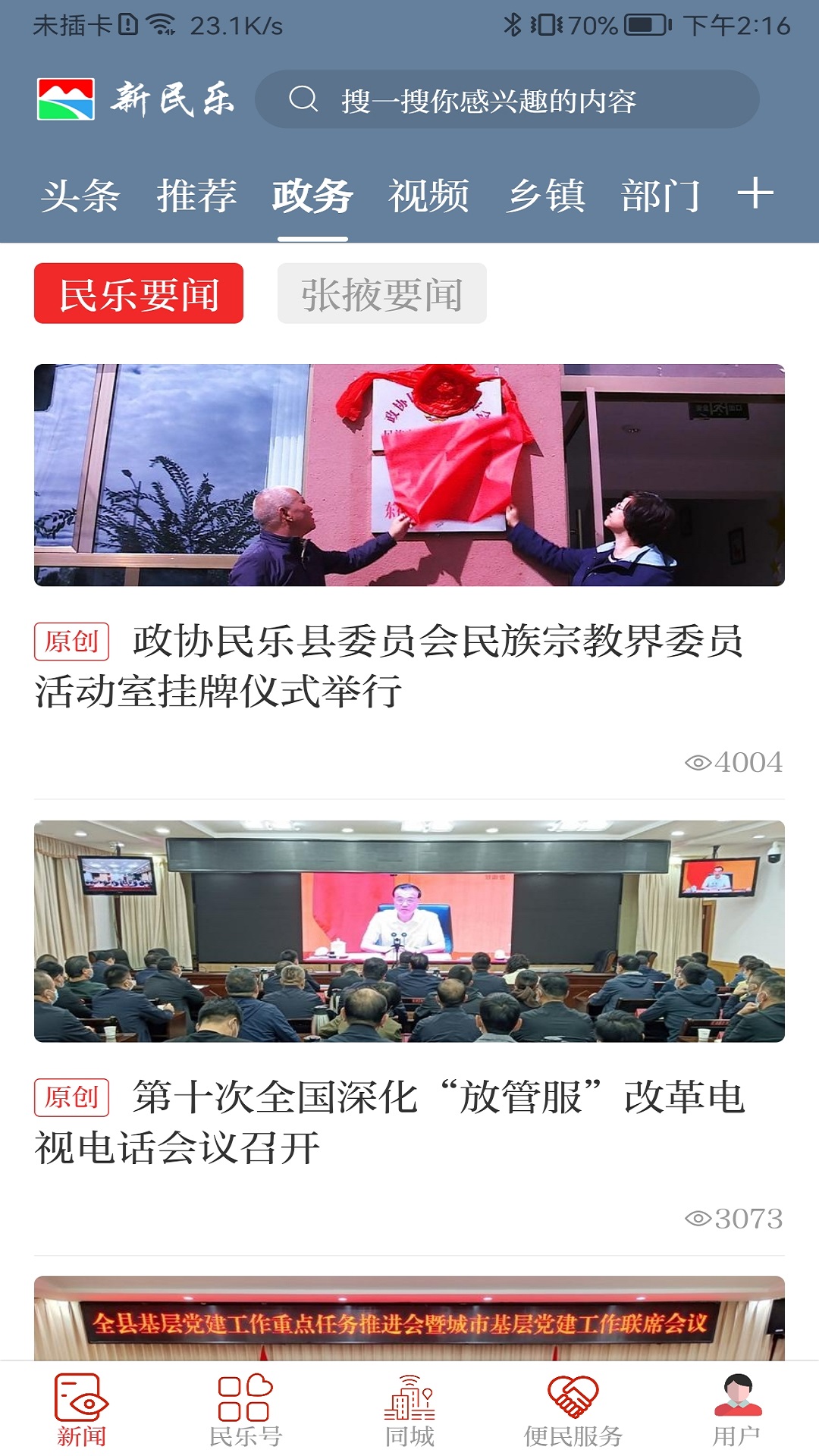Expand channel options beside 部门
This screenshot has height=1456, width=819.
point(755,195)
